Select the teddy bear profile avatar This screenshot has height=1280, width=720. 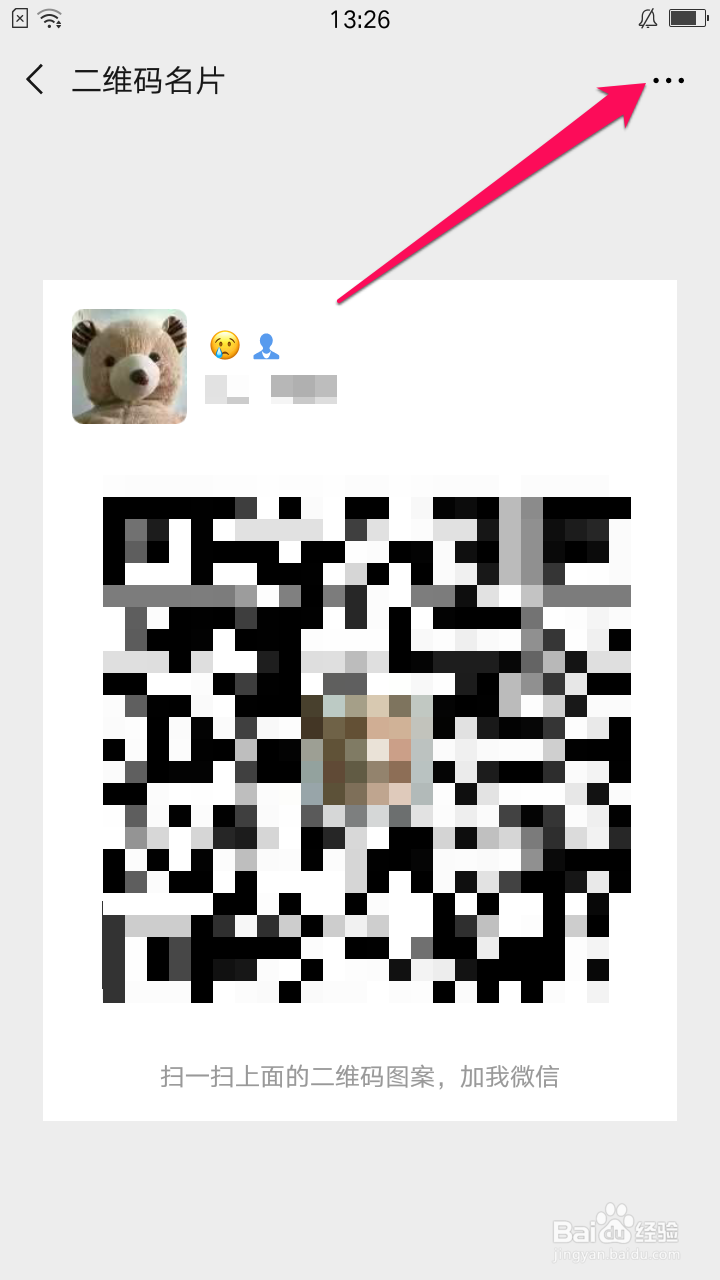tap(128, 366)
